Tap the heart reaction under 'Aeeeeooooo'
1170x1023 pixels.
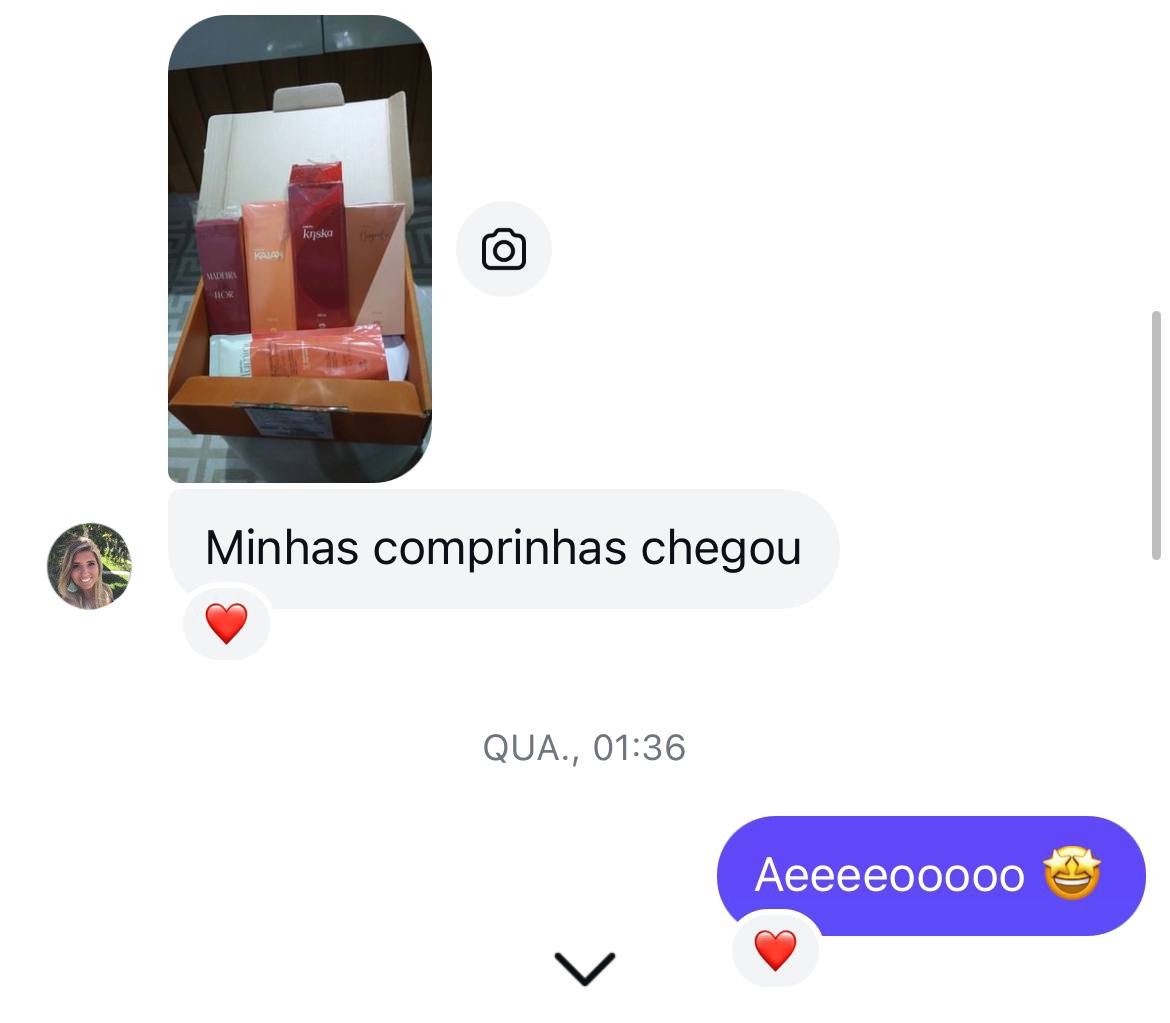pos(775,950)
